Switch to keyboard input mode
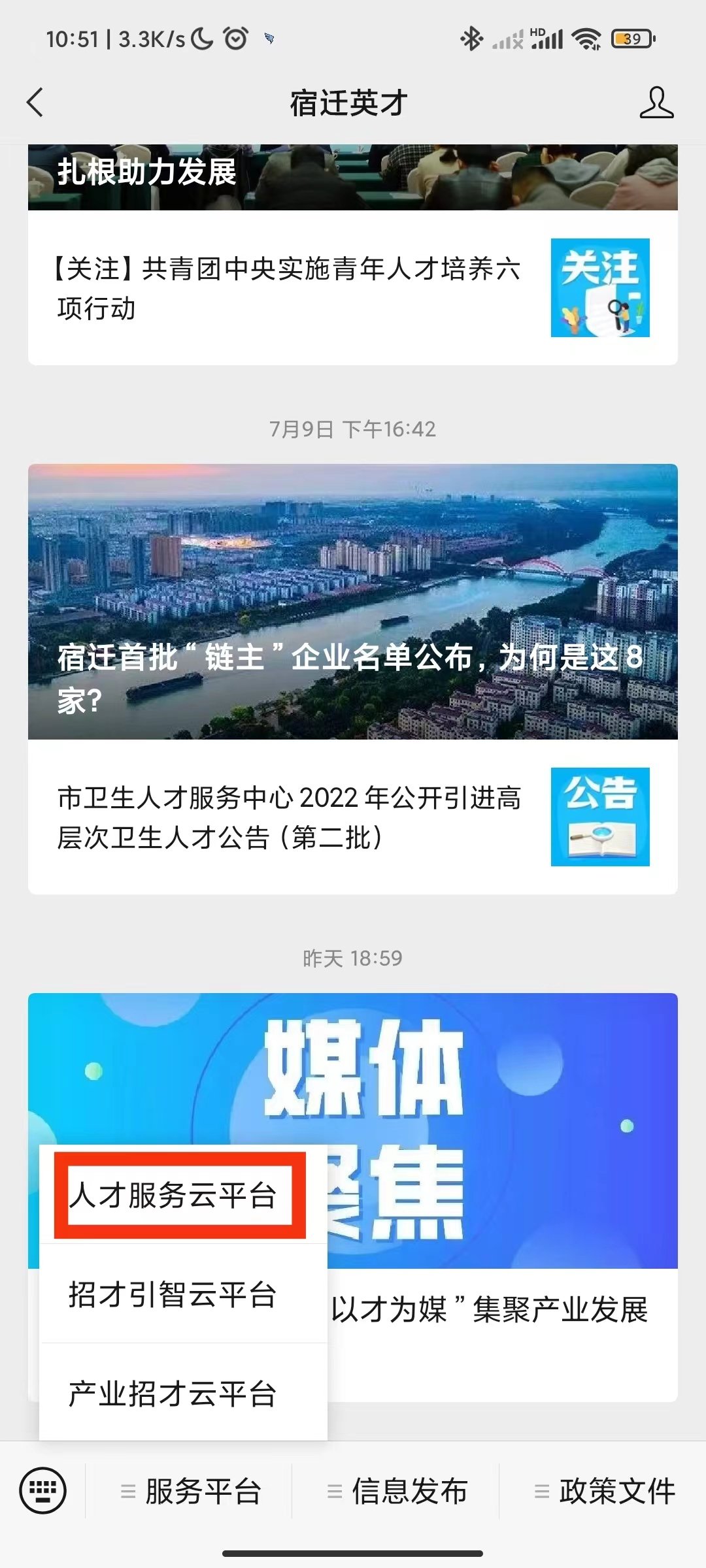This screenshot has height=1568, width=706. pos(43,1492)
